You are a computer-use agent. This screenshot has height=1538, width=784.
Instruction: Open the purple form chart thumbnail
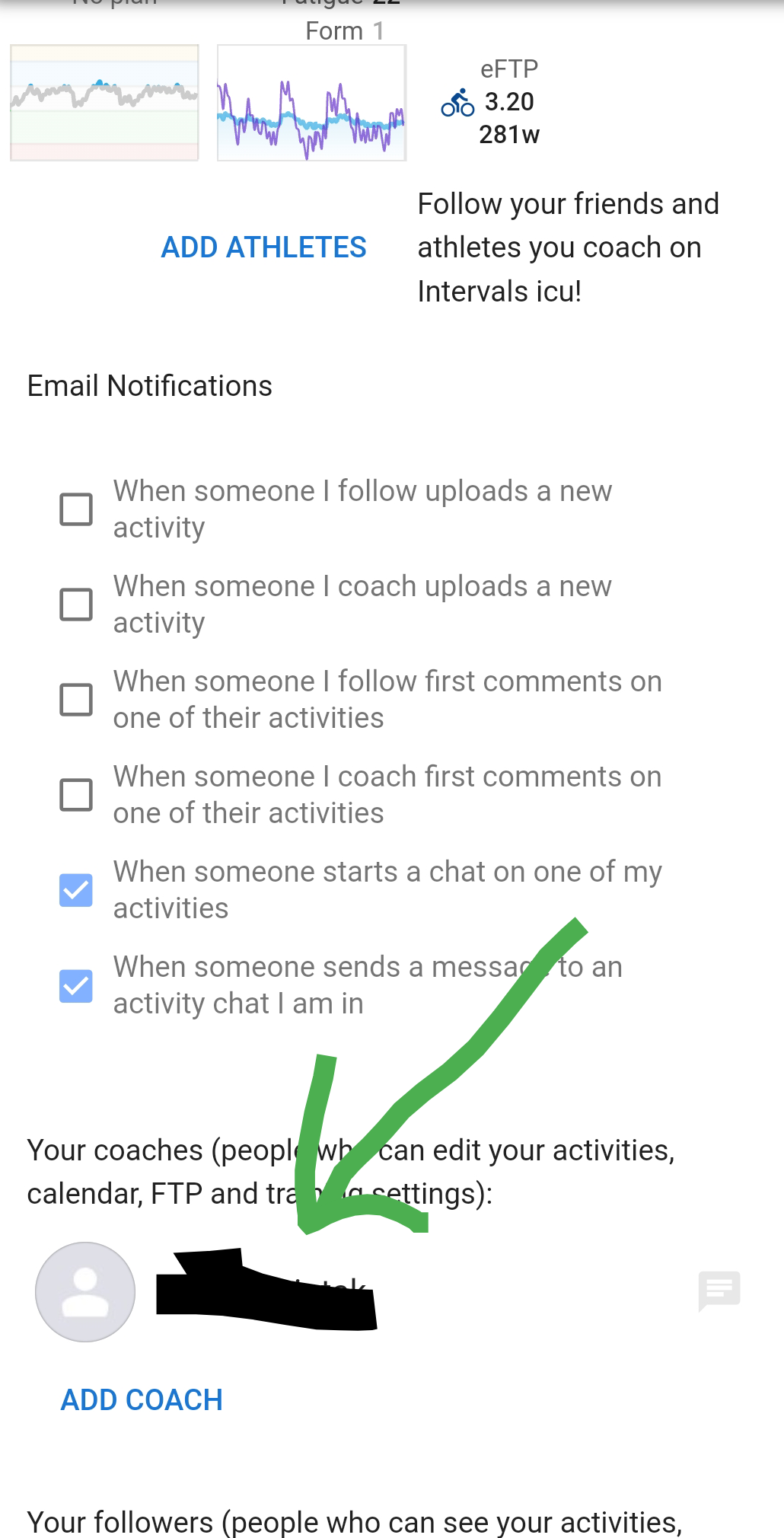point(311,103)
